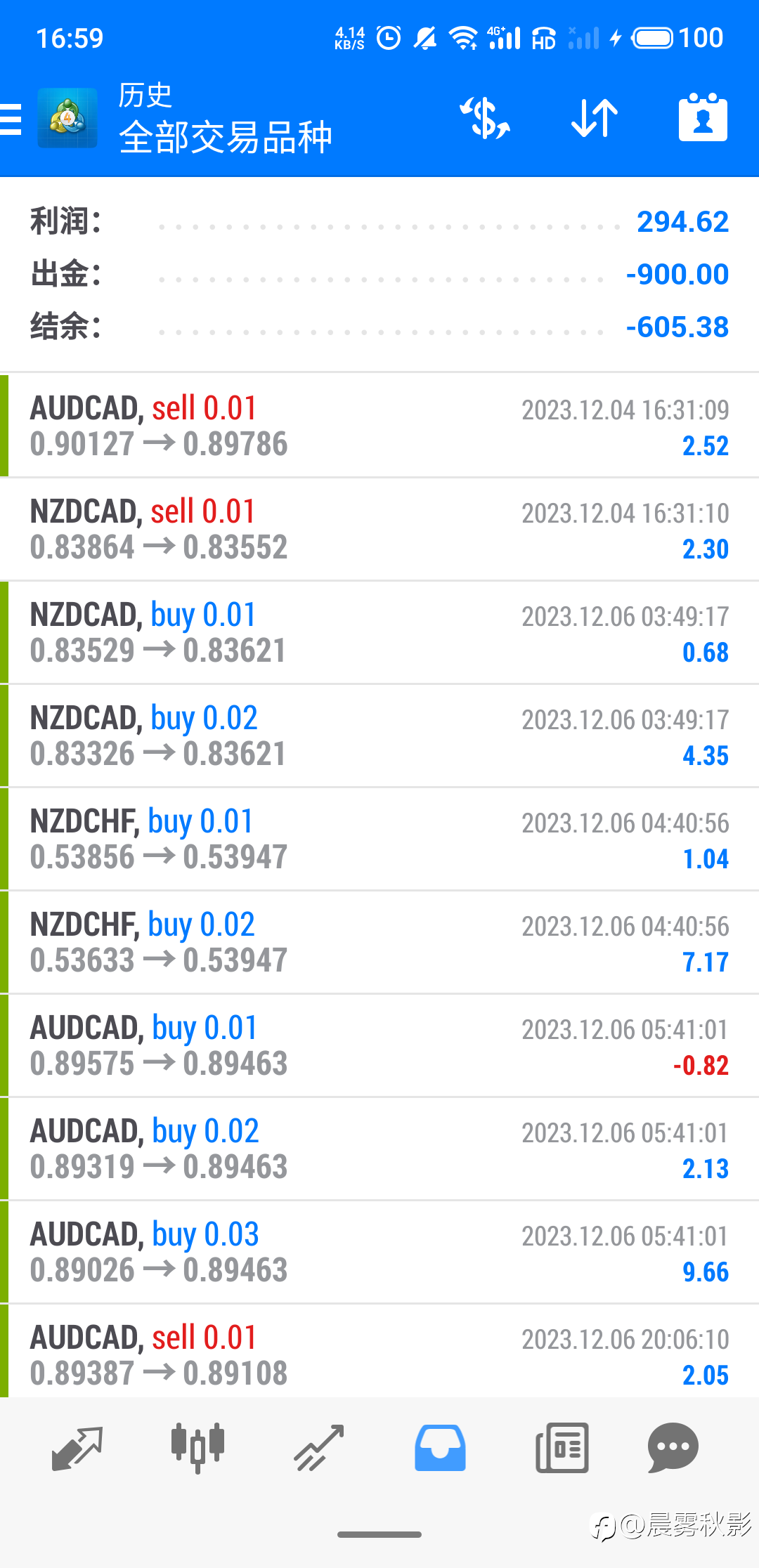The width and height of the screenshot is (759, 1568).
Task: Go to the History inbox tab
Action: [x=440, y=1448]
